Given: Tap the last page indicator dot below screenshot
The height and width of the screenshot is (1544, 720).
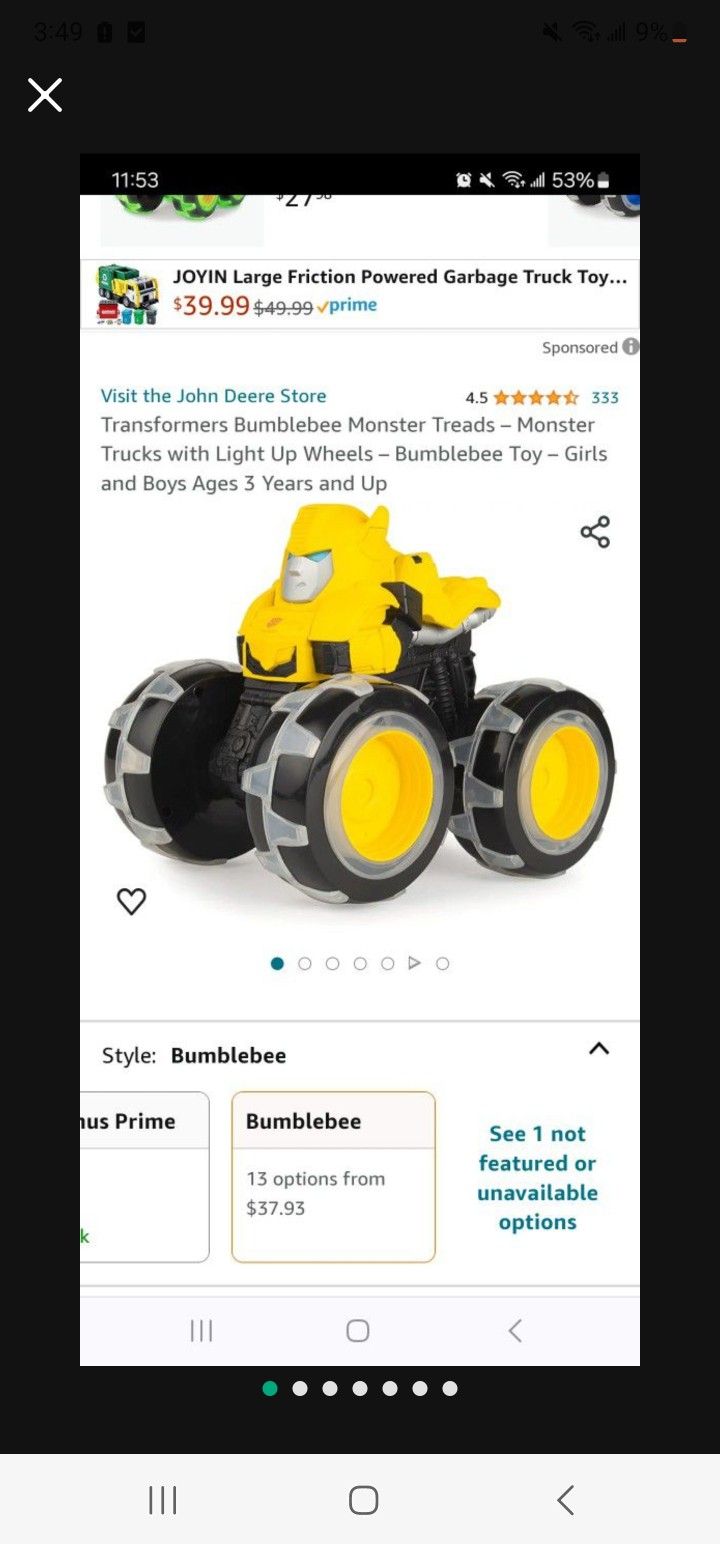Looking at the screenshot, I should point(449,1388).
